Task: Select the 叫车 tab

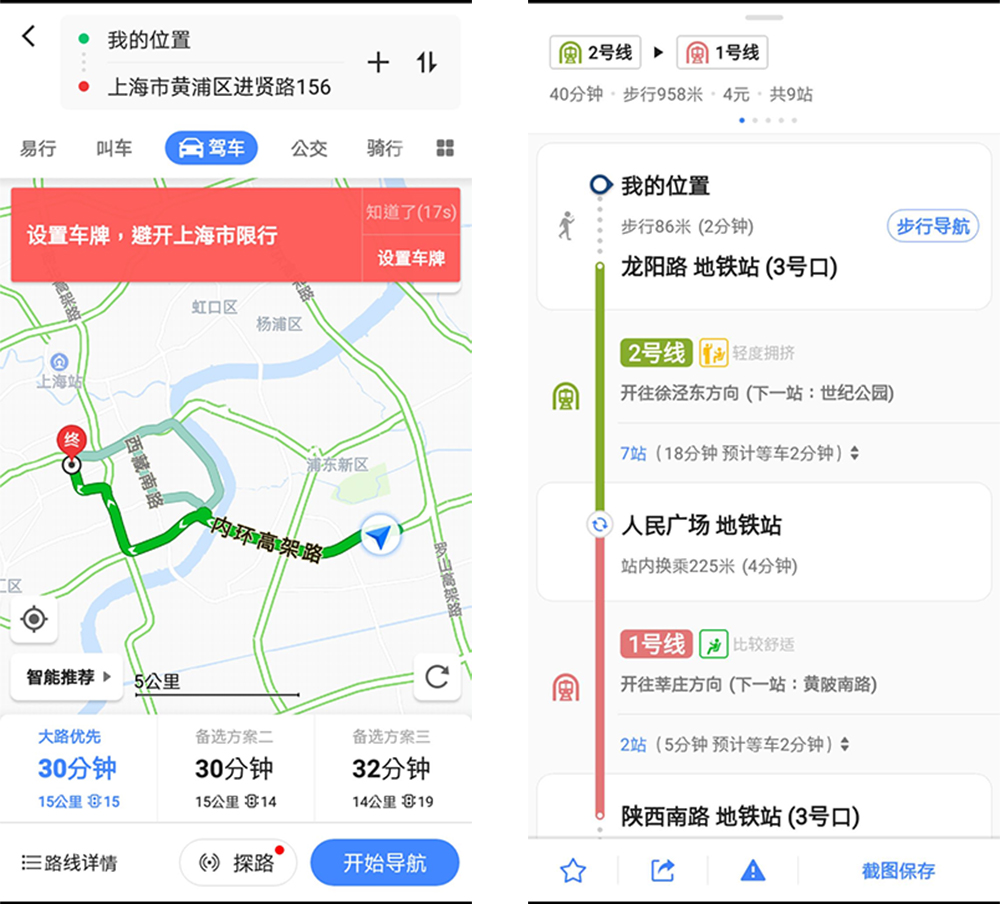Action: pyautogui.click(x=114, y=148)
